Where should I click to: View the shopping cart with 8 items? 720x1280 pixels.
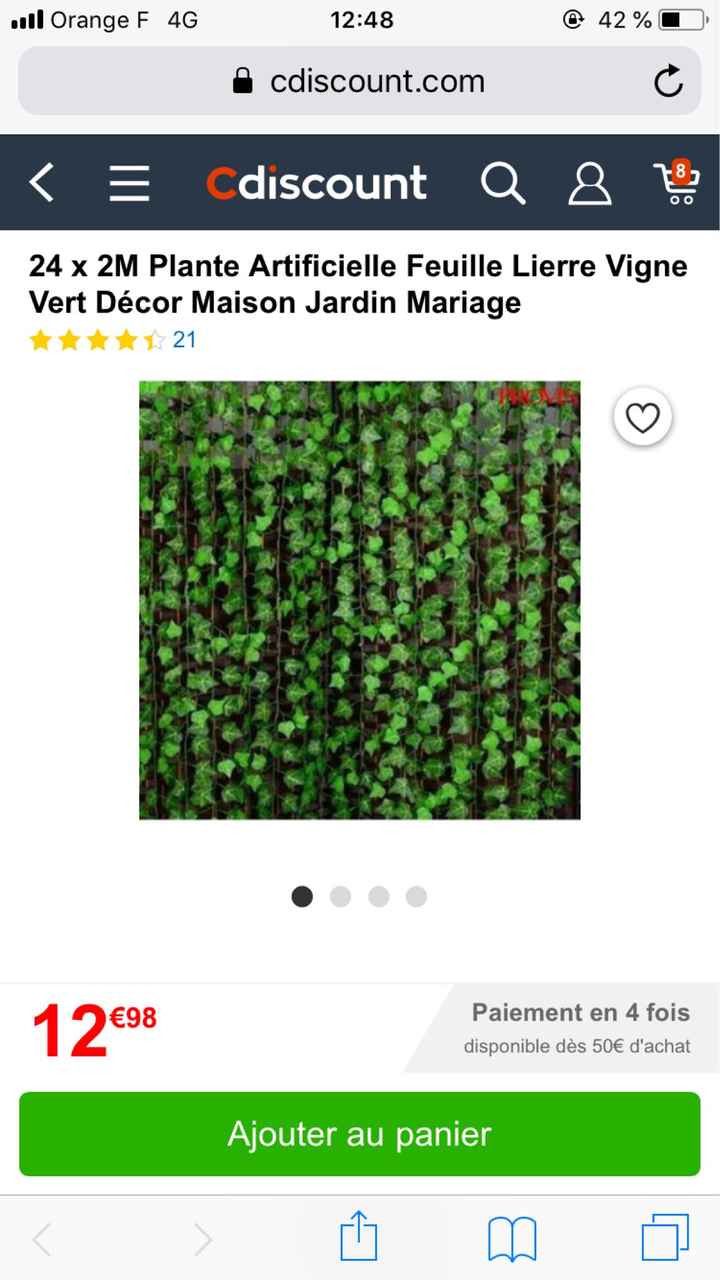click(x=677, y=186)
